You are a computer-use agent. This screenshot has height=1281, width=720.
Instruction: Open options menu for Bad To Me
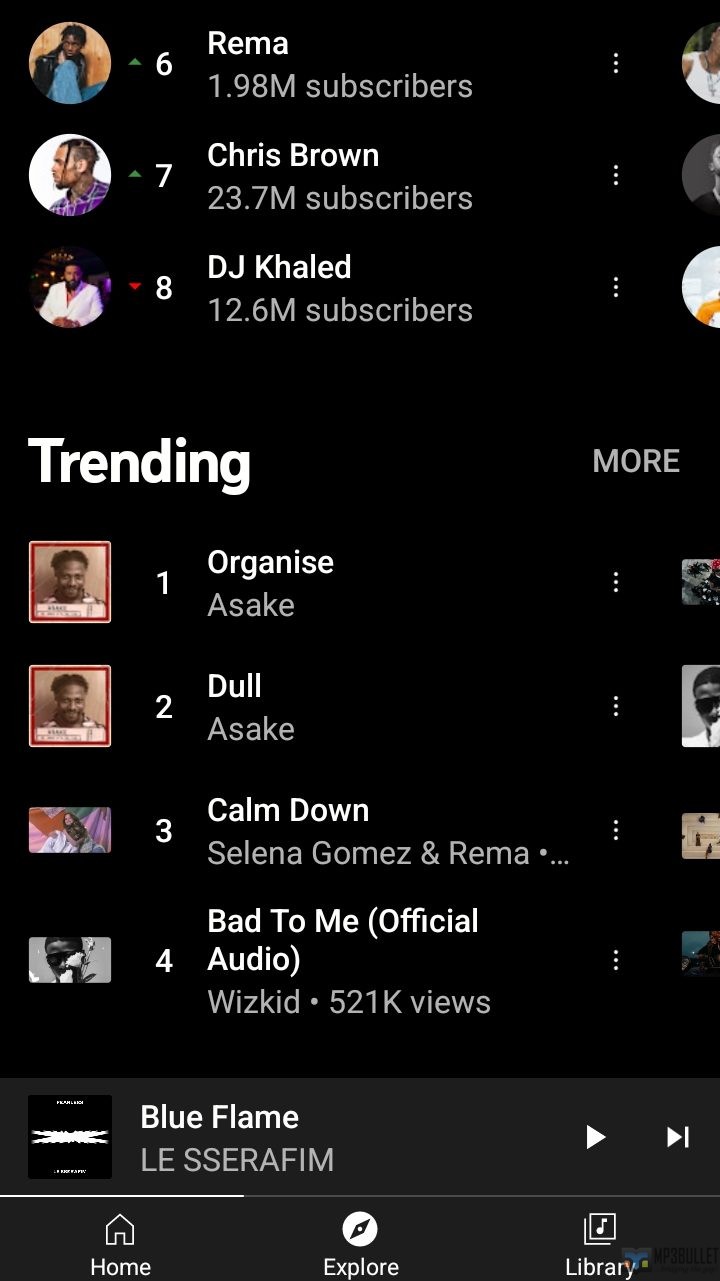615,960
